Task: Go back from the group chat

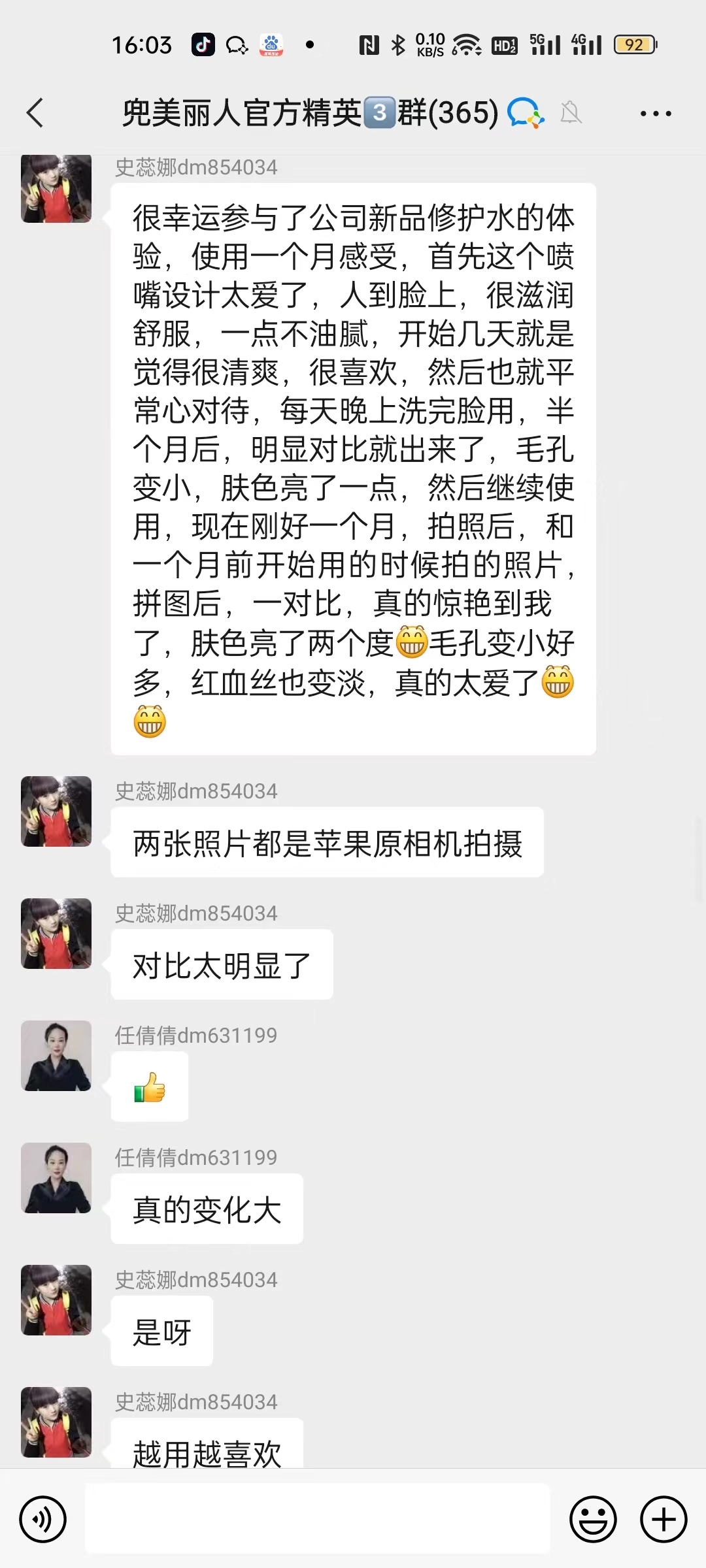Action: (35, 113)
